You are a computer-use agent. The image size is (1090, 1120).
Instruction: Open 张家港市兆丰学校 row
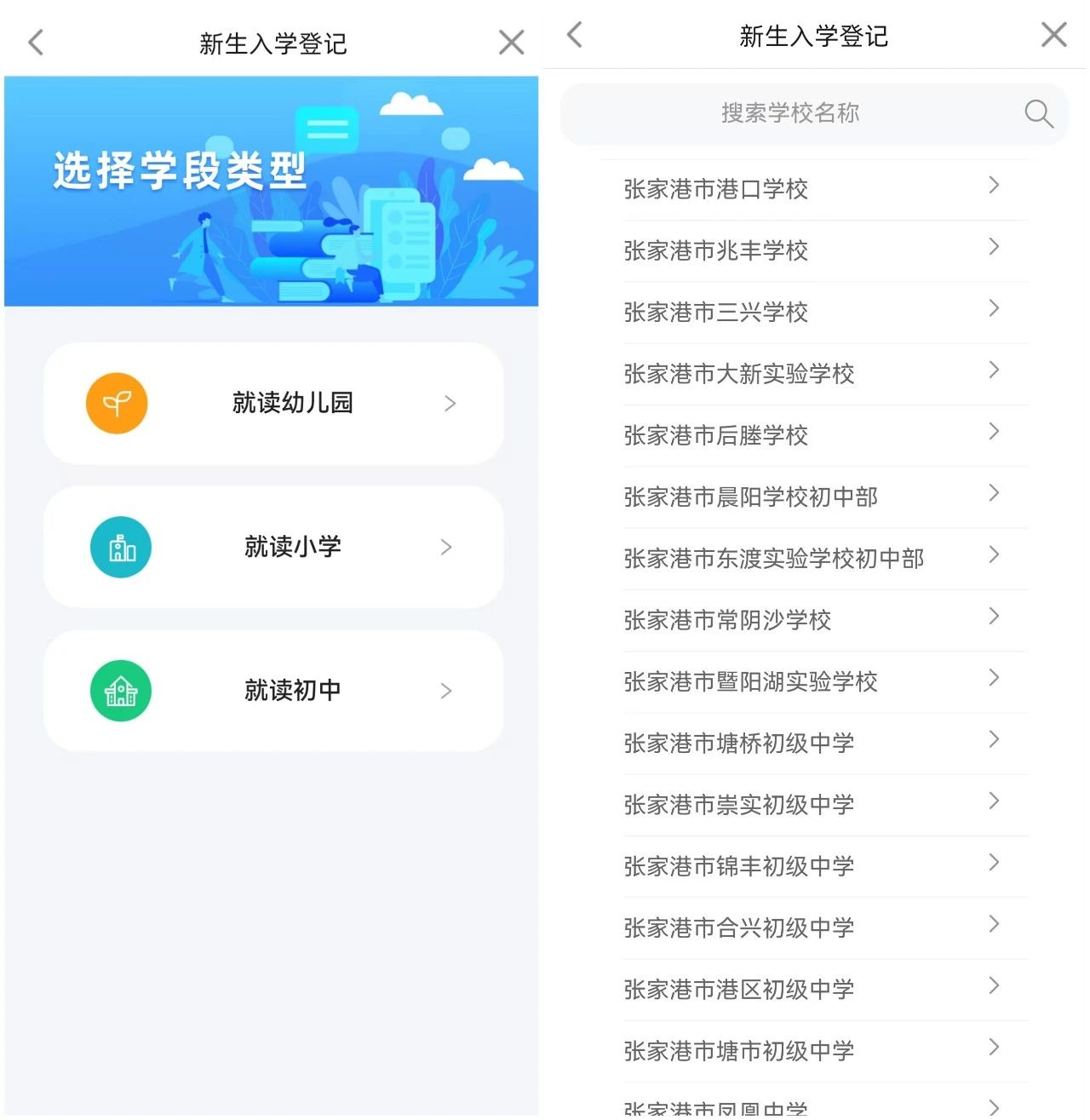coord(813,250)
